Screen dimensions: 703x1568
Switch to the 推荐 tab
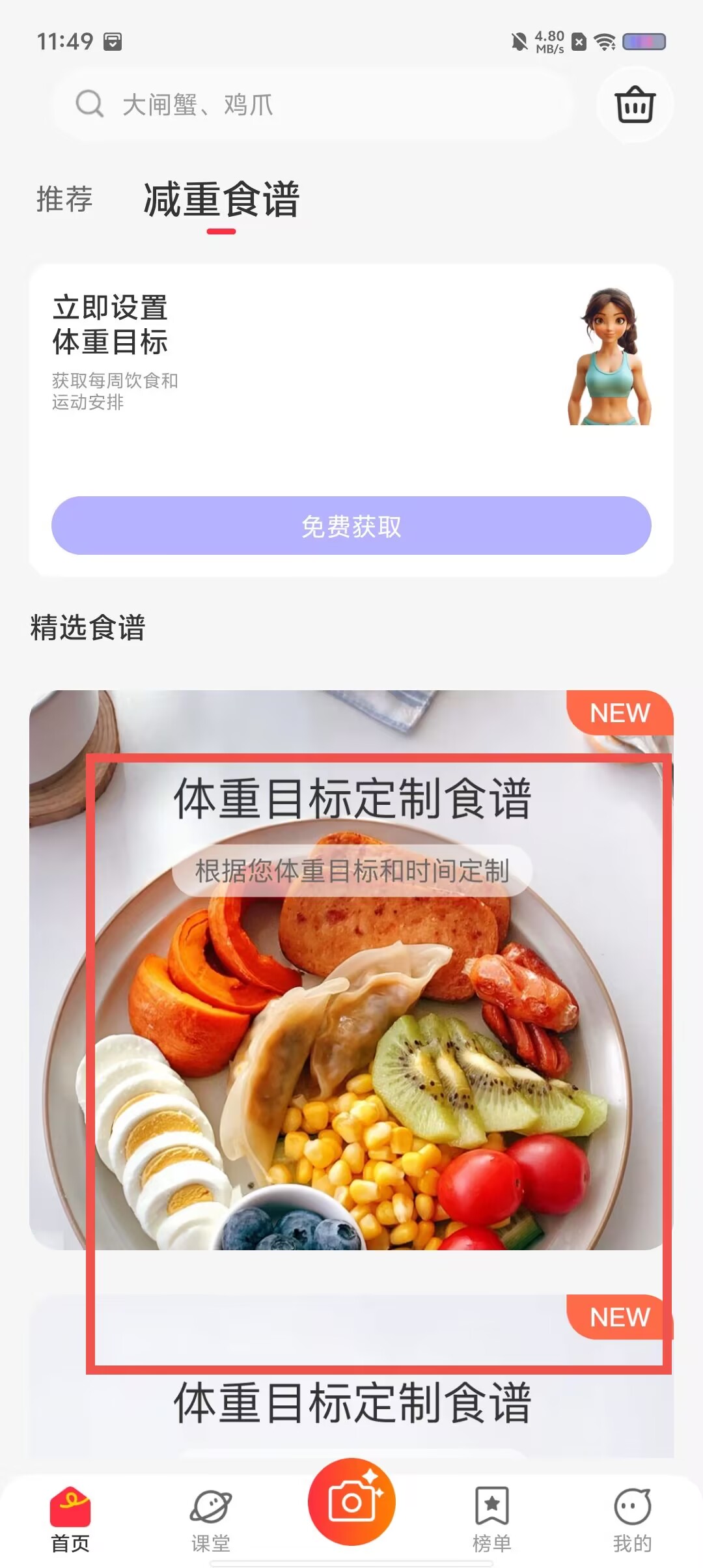tap(64, 199)
